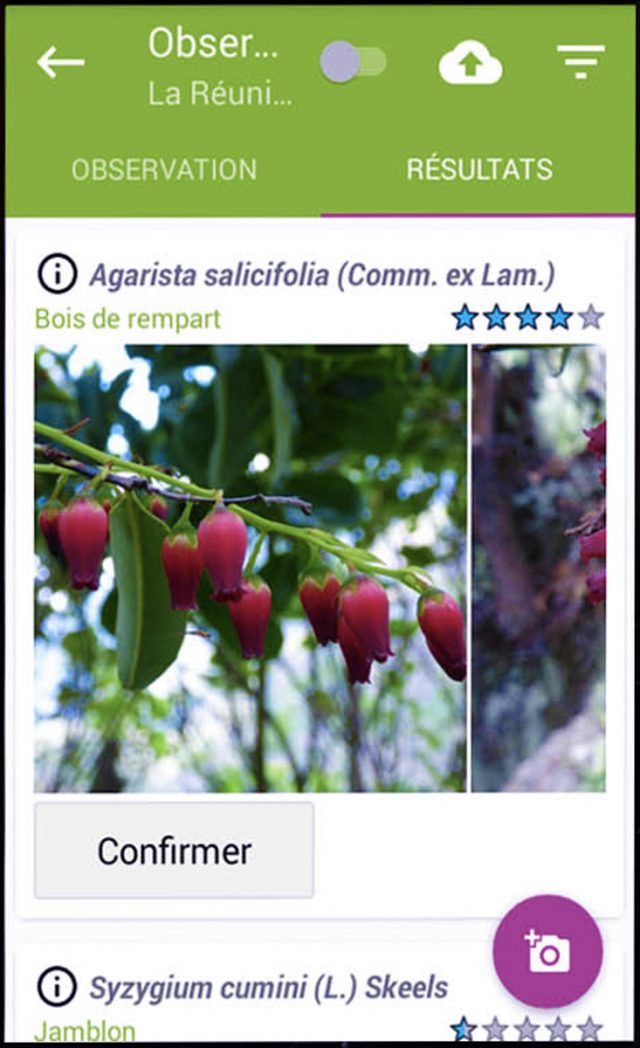Screen dimensions: 640x1048
Task: Add a new photo with camera button
Action: [x=547, y=951]
